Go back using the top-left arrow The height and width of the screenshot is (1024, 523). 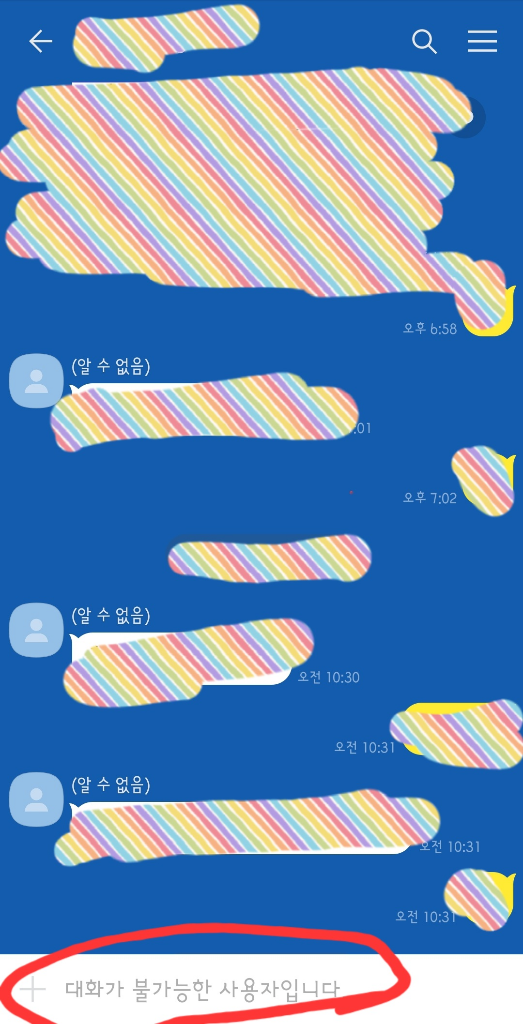tap(40, 41)
